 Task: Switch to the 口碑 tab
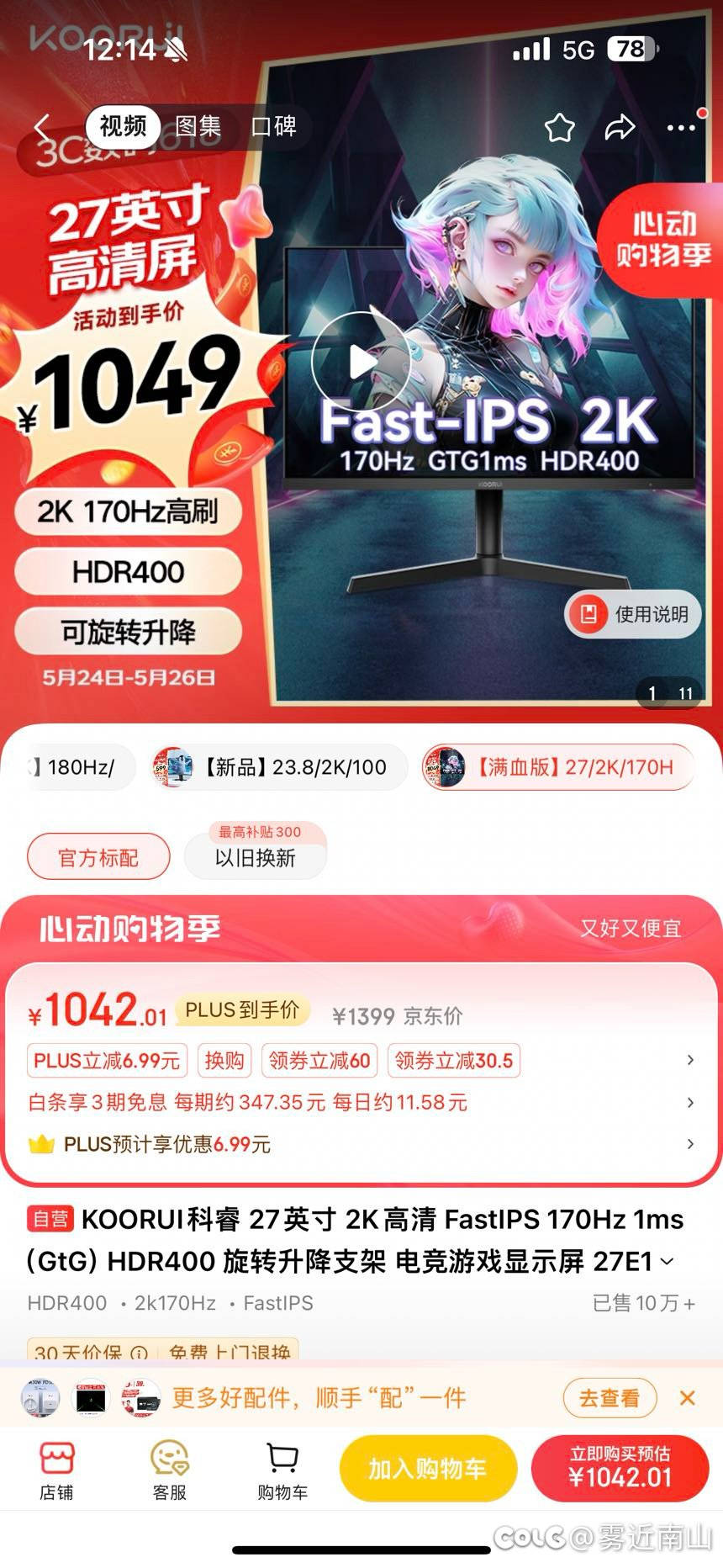(x=274, y=127)
